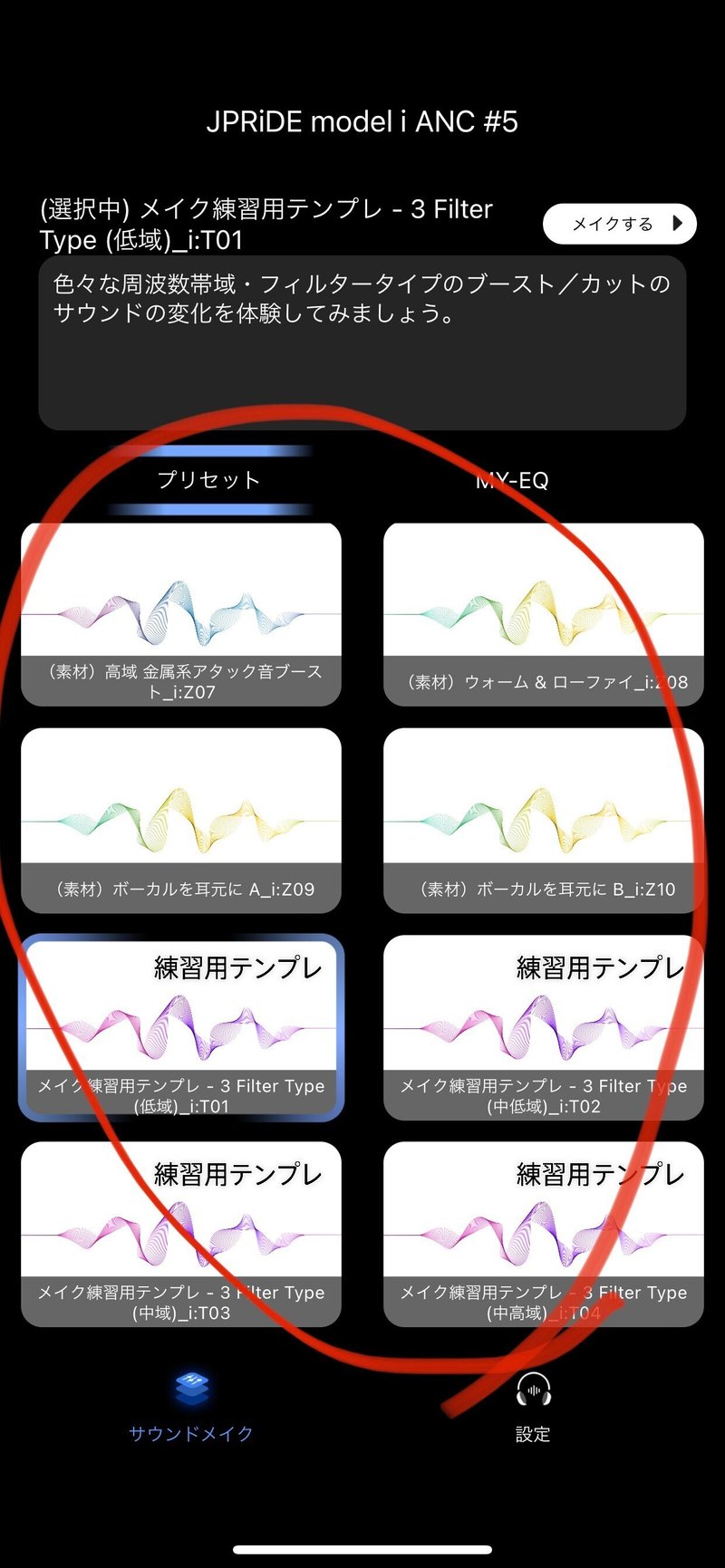
Task: Choose the ボーカルを耳元に B_i:Z10 preset
Action: [x=544, y=820]
